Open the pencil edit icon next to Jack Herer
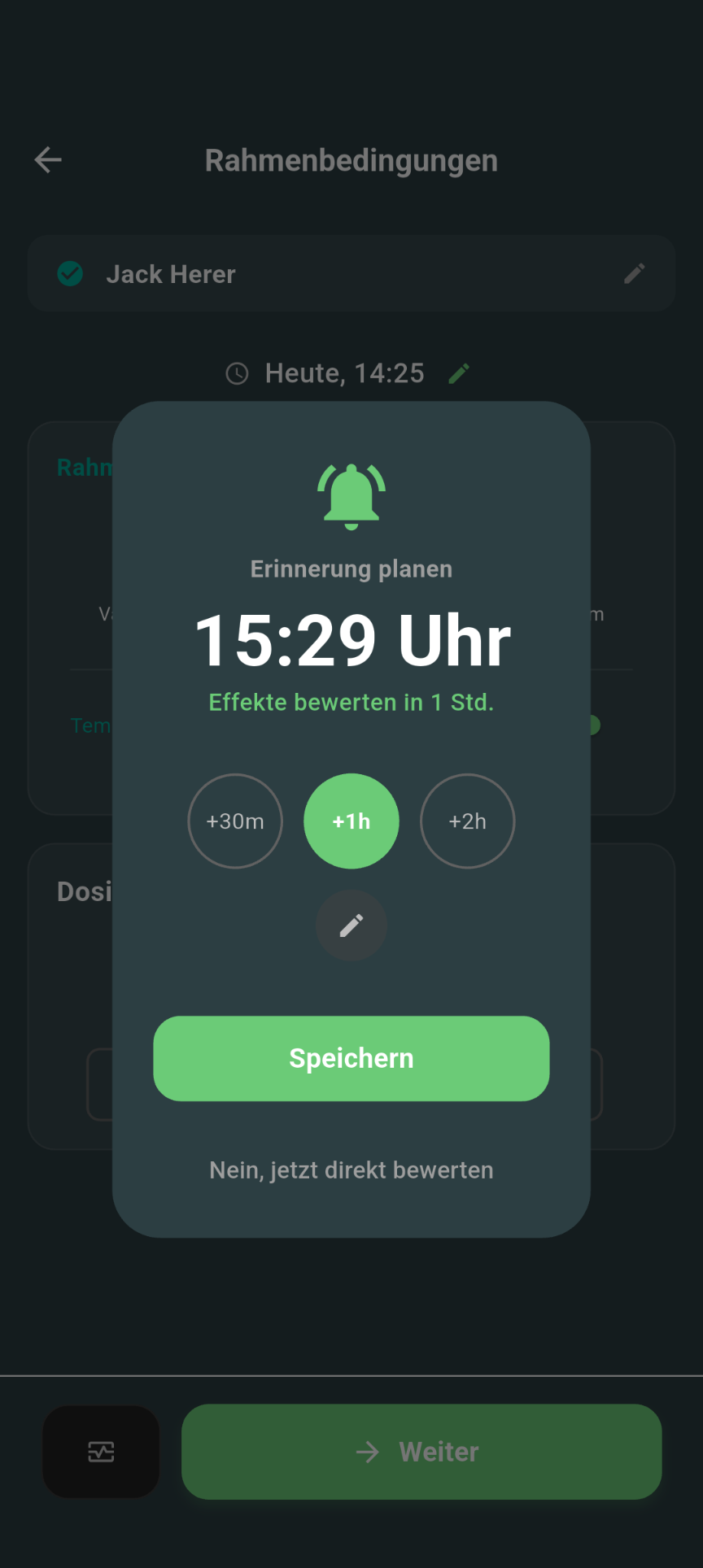The height and width of the screenshot is (1568, 703). (x=634, y=273)
